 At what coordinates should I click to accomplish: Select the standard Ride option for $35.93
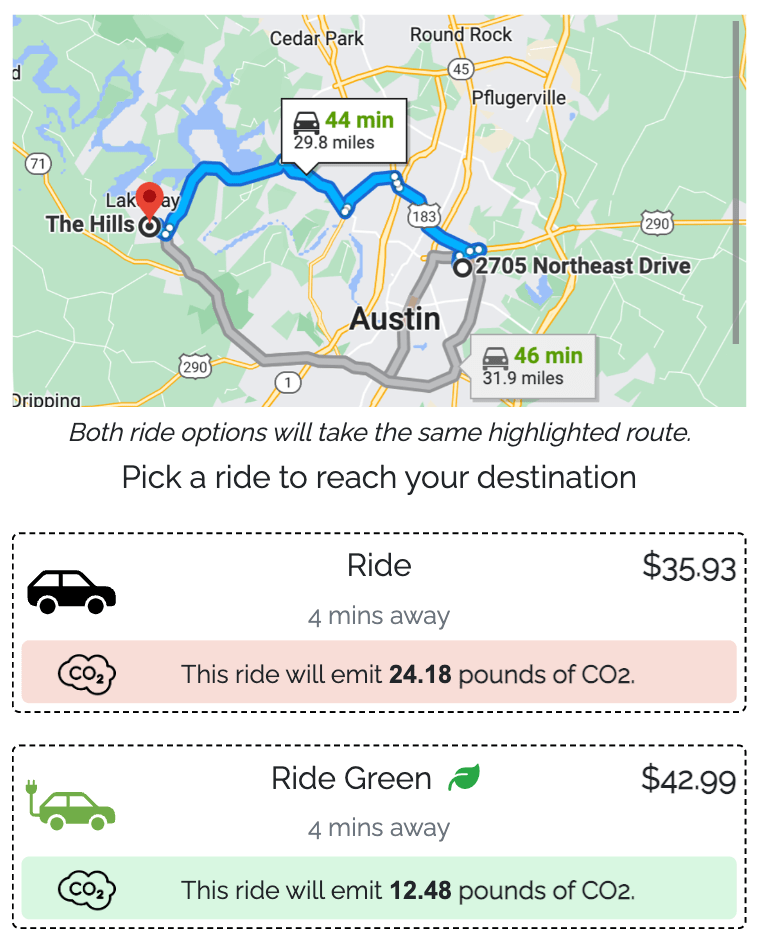point(379,590)
